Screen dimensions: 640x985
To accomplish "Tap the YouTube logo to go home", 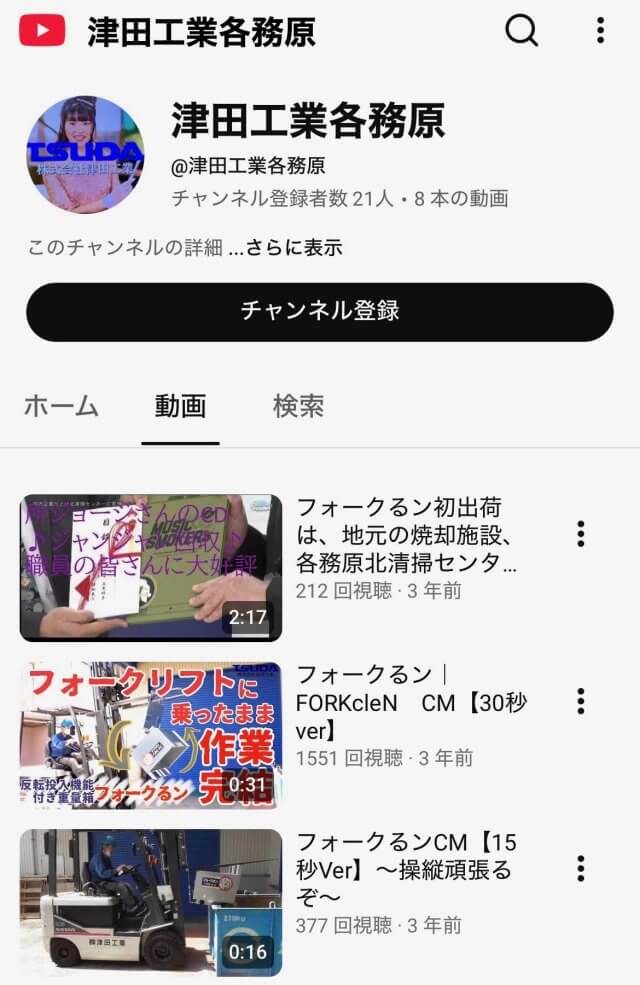I will pyautogui.click(x=42, y=31).
